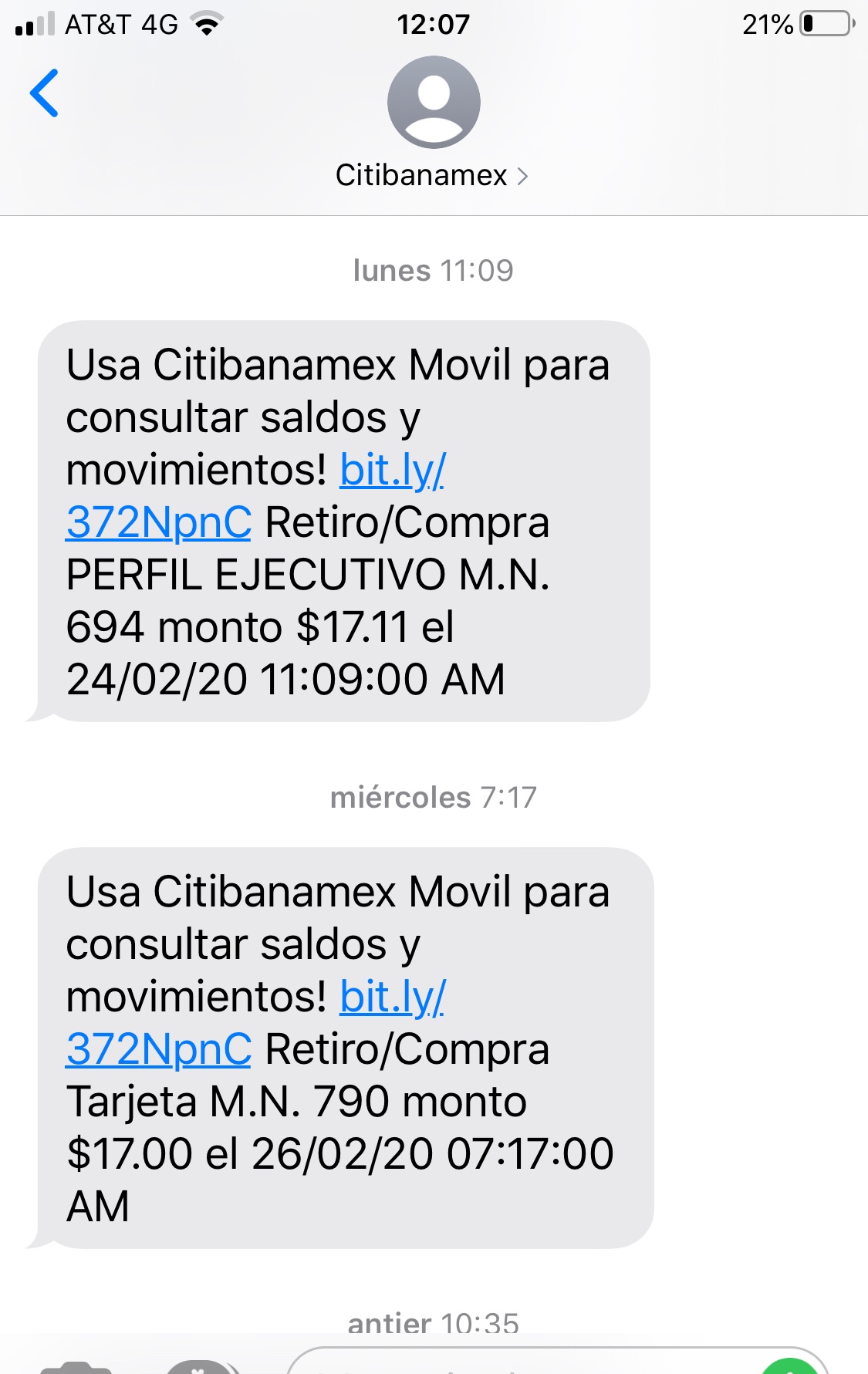
Task: Open the camera to attach a photo
Action: [76, 1367]
